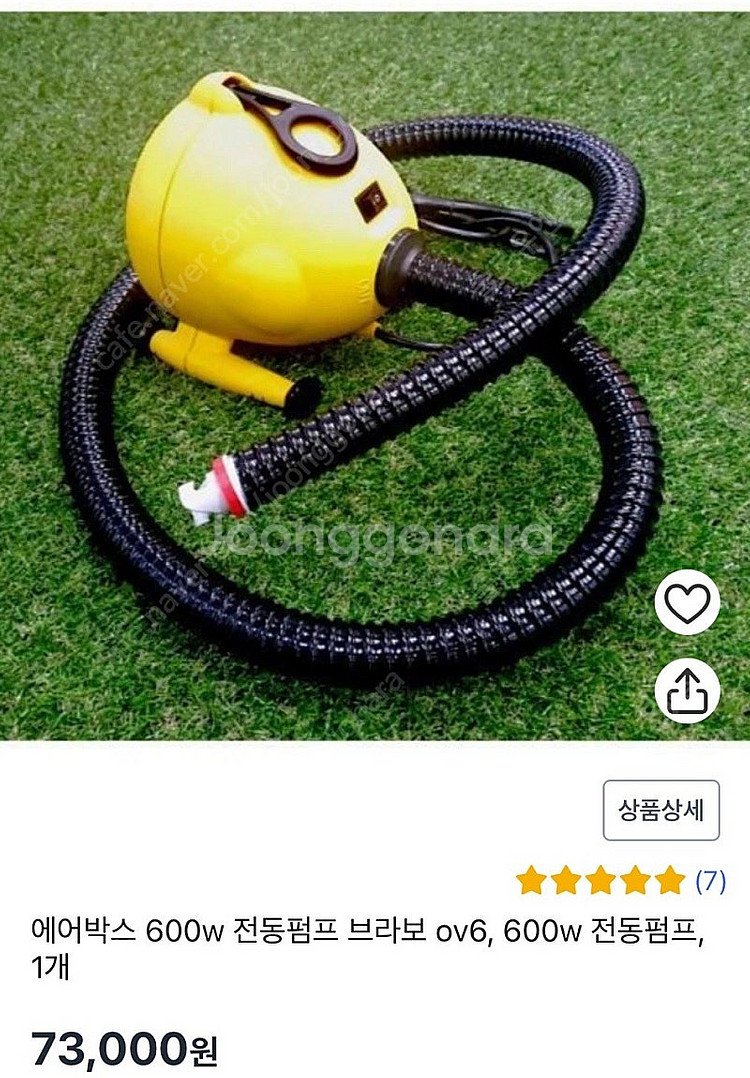The width and height of the screenshot is (750, 1078).
Task: View the 7 star-rating reviews
Action: 709,881
